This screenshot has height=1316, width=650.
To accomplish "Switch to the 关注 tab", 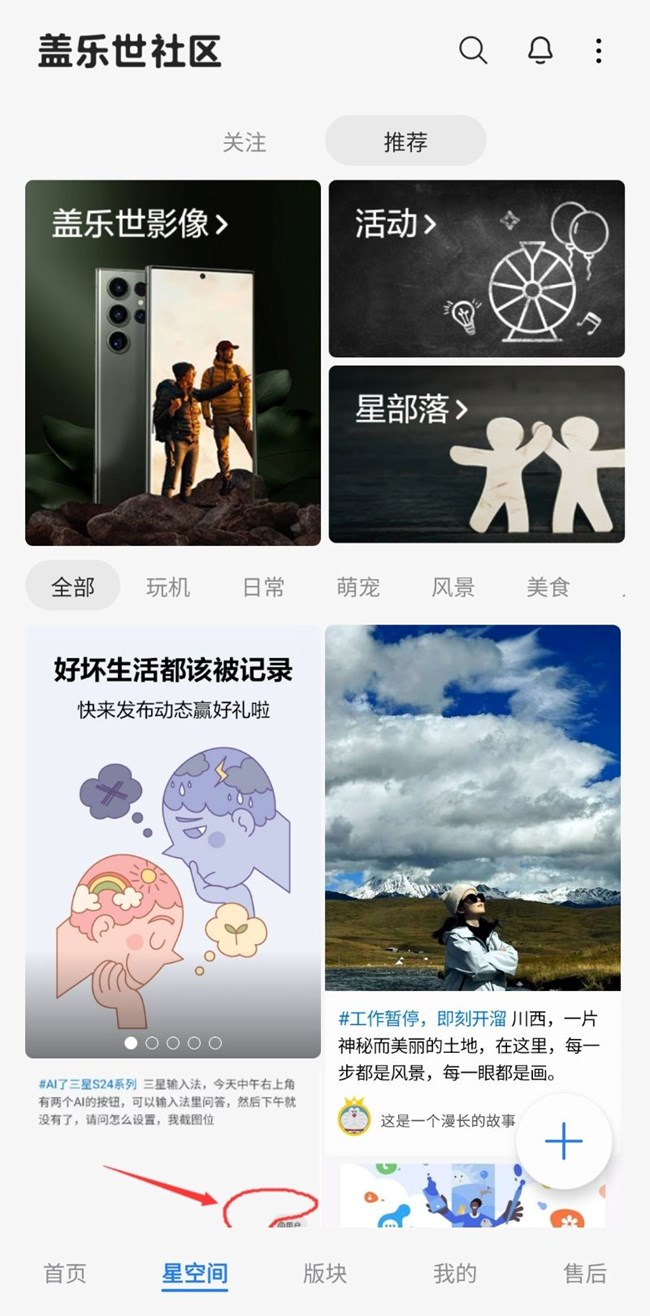I will pyautogui.click(x=244, y=142).
